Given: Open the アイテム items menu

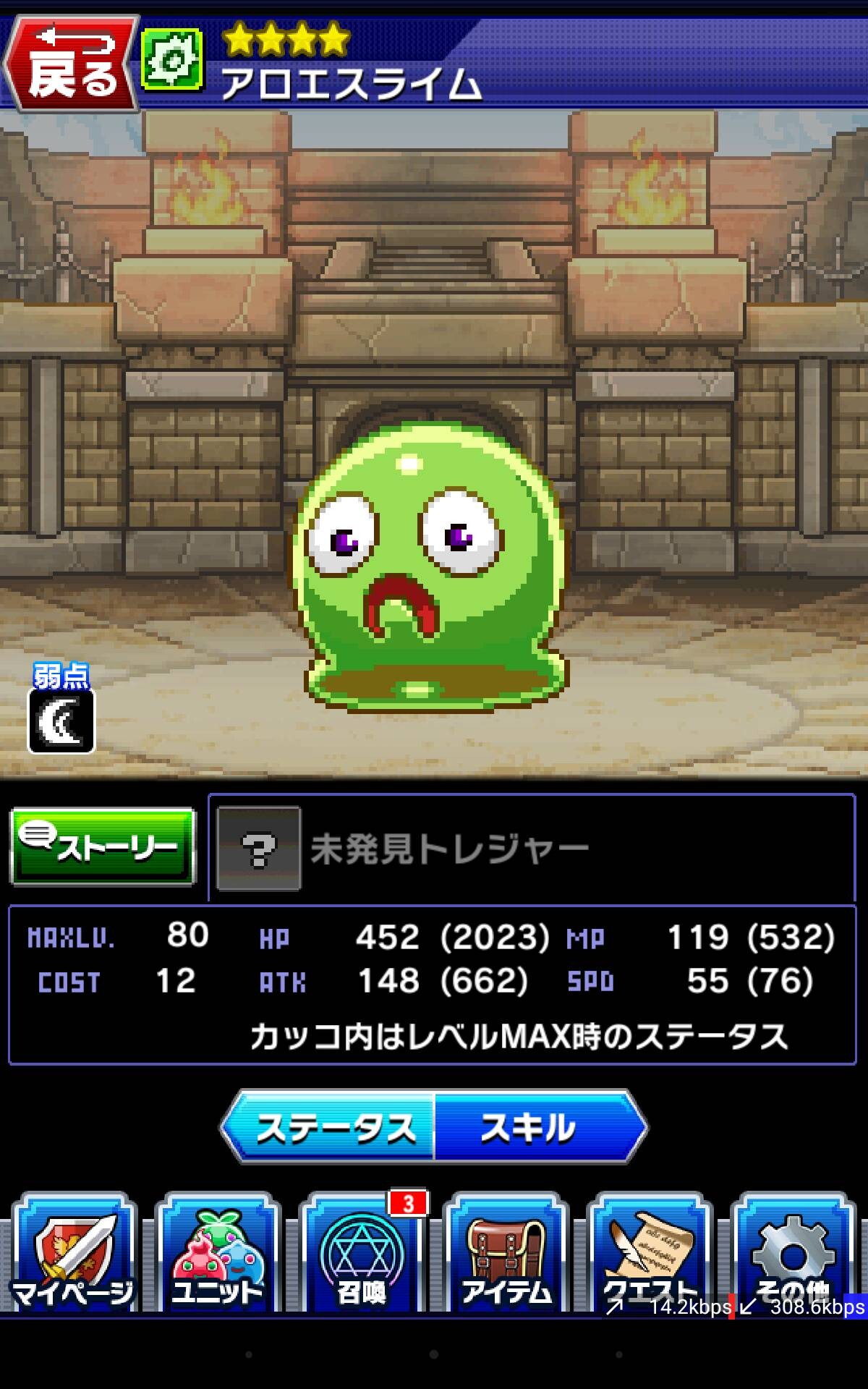Looking at the screenshot, I should coord(506,1254).
